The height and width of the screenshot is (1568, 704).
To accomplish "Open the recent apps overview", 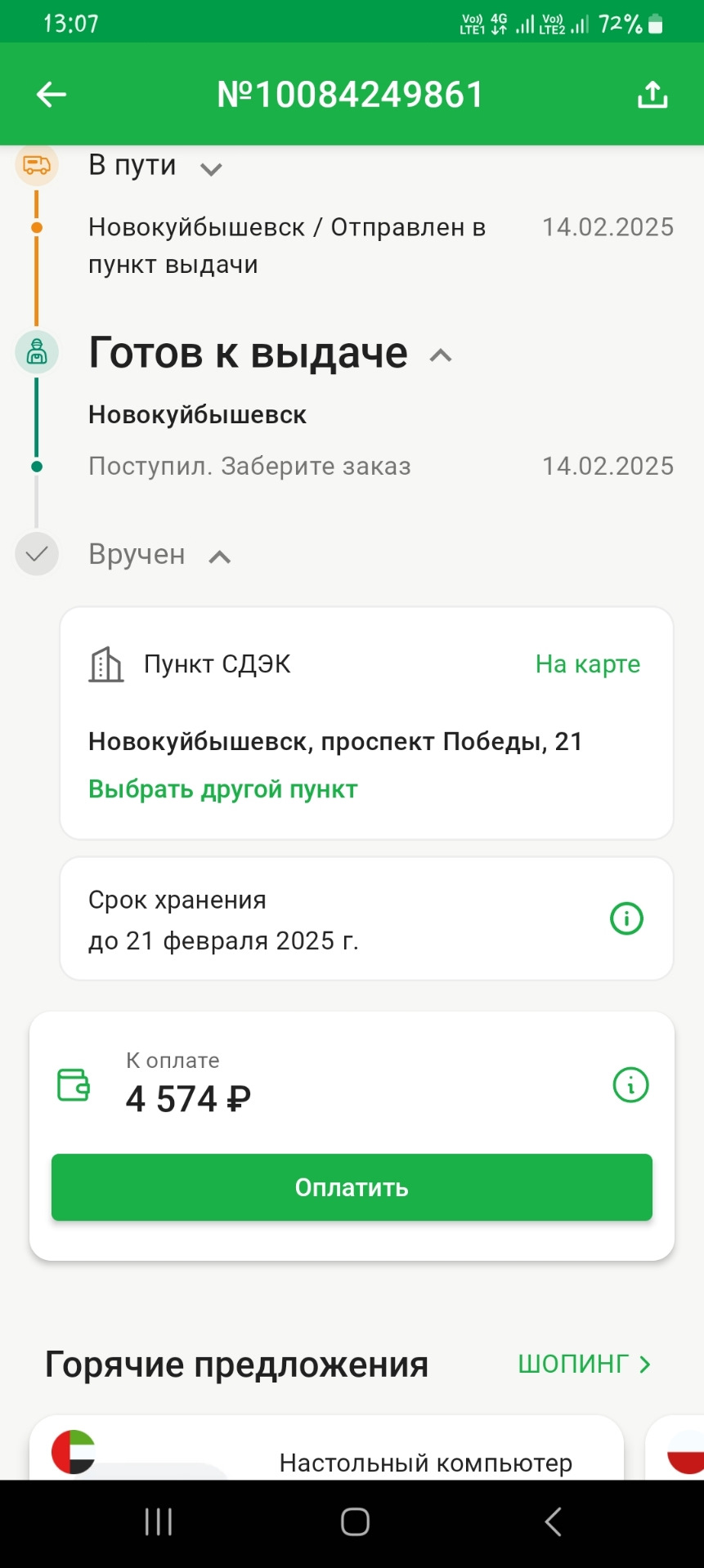I will point(159,1522).
